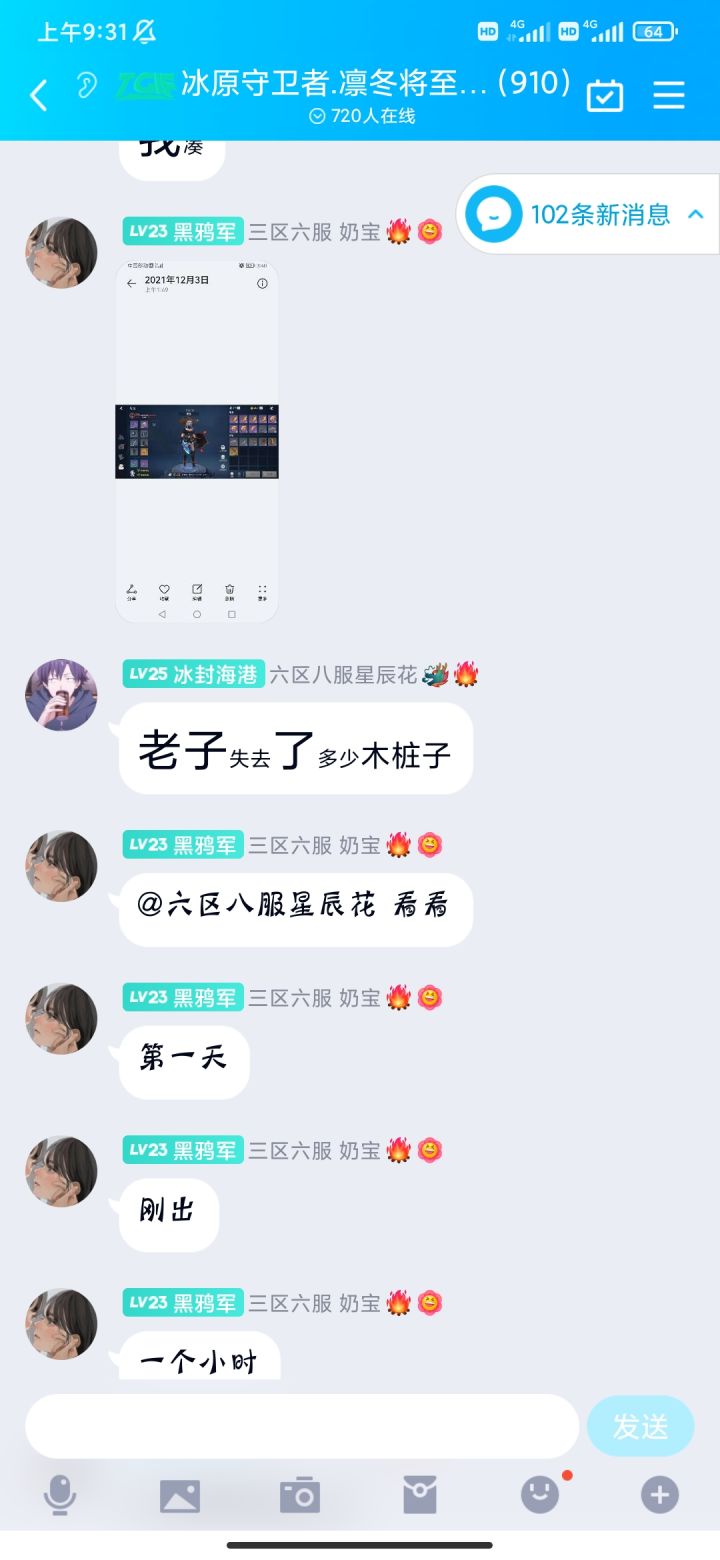Image resolution: width=720 pixels, height=1560 pixels.
Task: Open the 102条新消息 notification bubble
Action: (580, 213)
